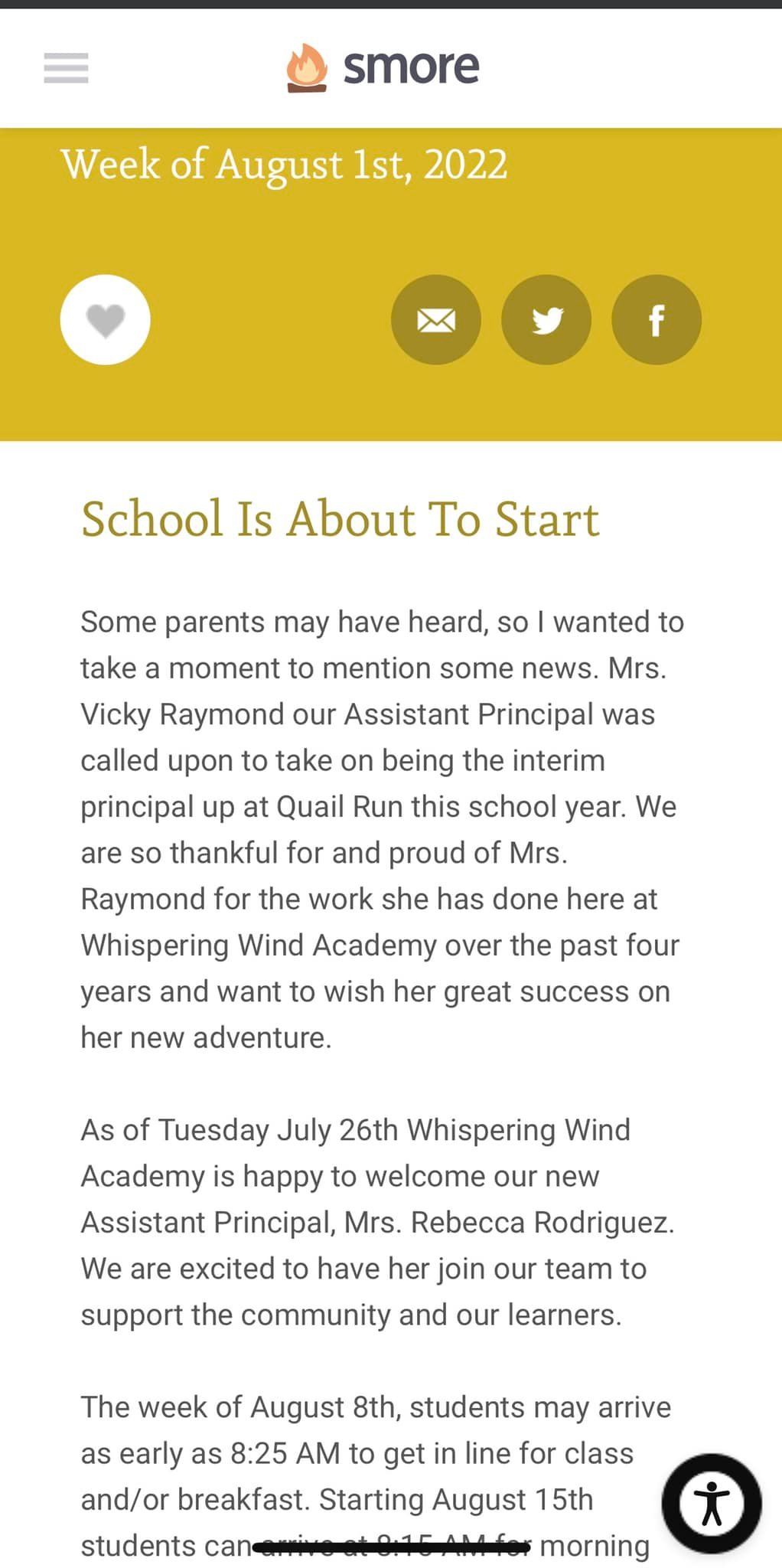Tap the Smore logo to go home
The image size is (782, 1568).
[x=383, y=67]
